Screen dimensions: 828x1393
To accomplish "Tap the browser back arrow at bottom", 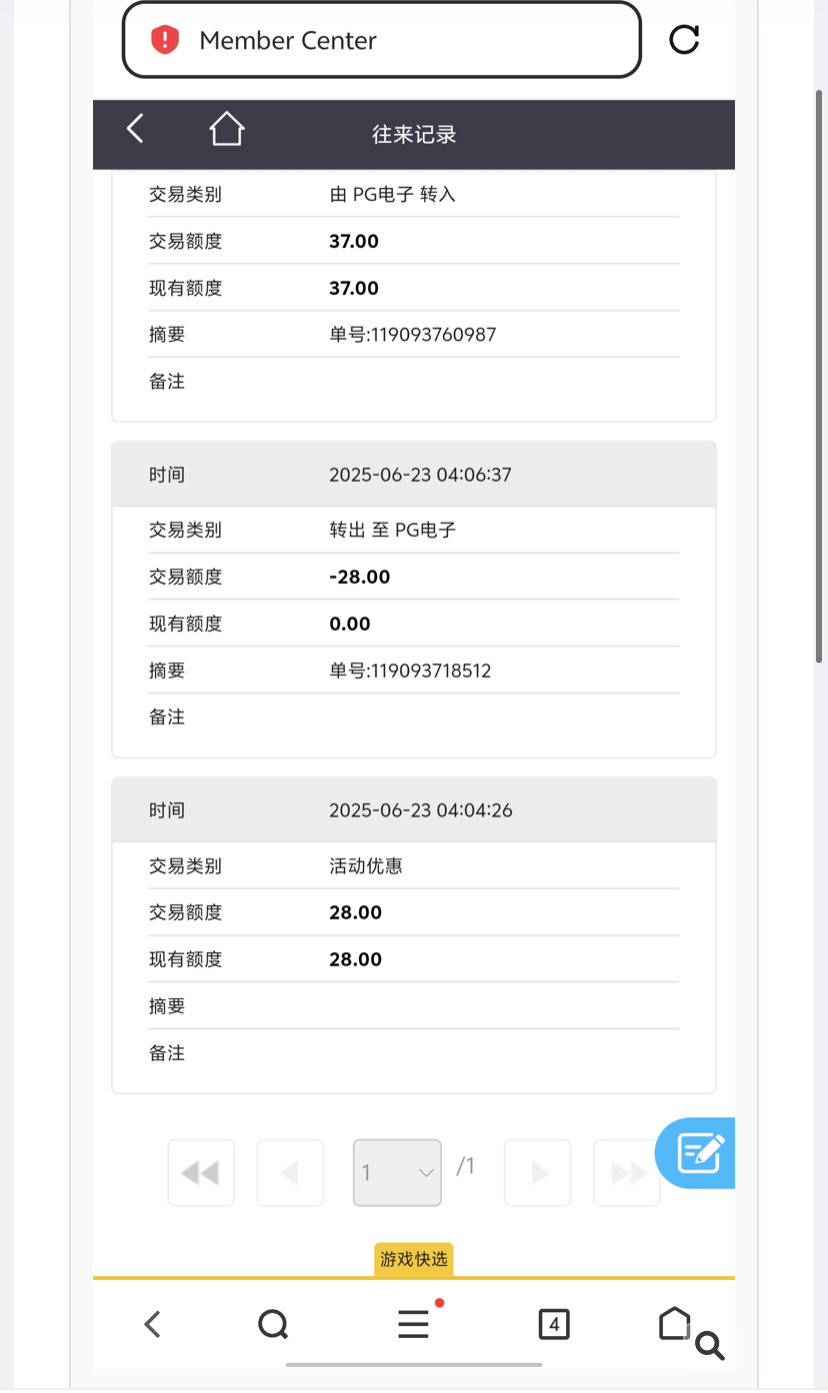I will [x=152, y=1325].
